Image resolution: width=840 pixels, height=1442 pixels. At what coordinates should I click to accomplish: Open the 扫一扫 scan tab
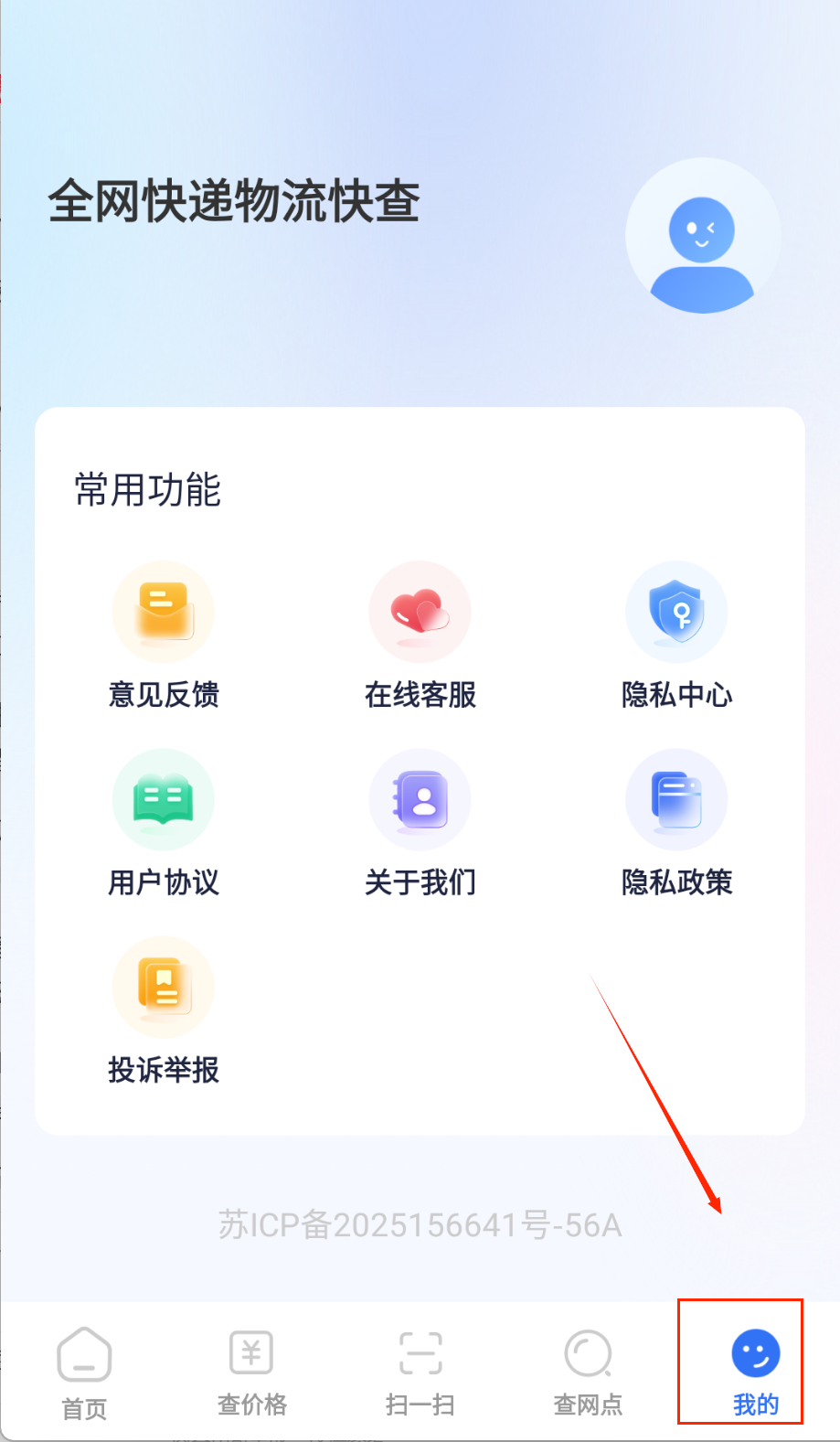coord(420,1371)
